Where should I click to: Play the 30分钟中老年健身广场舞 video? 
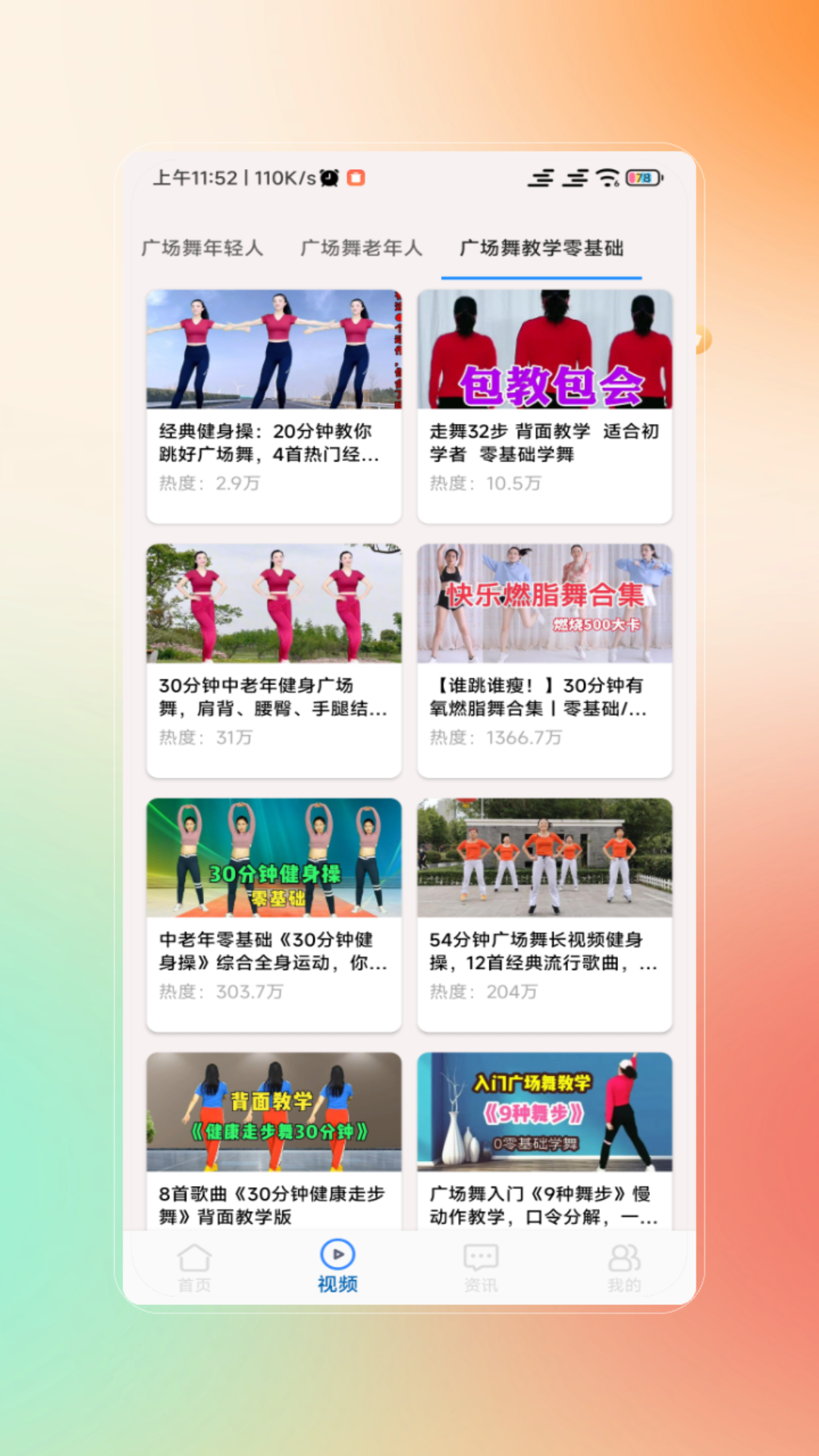click(x=274, y=660)
